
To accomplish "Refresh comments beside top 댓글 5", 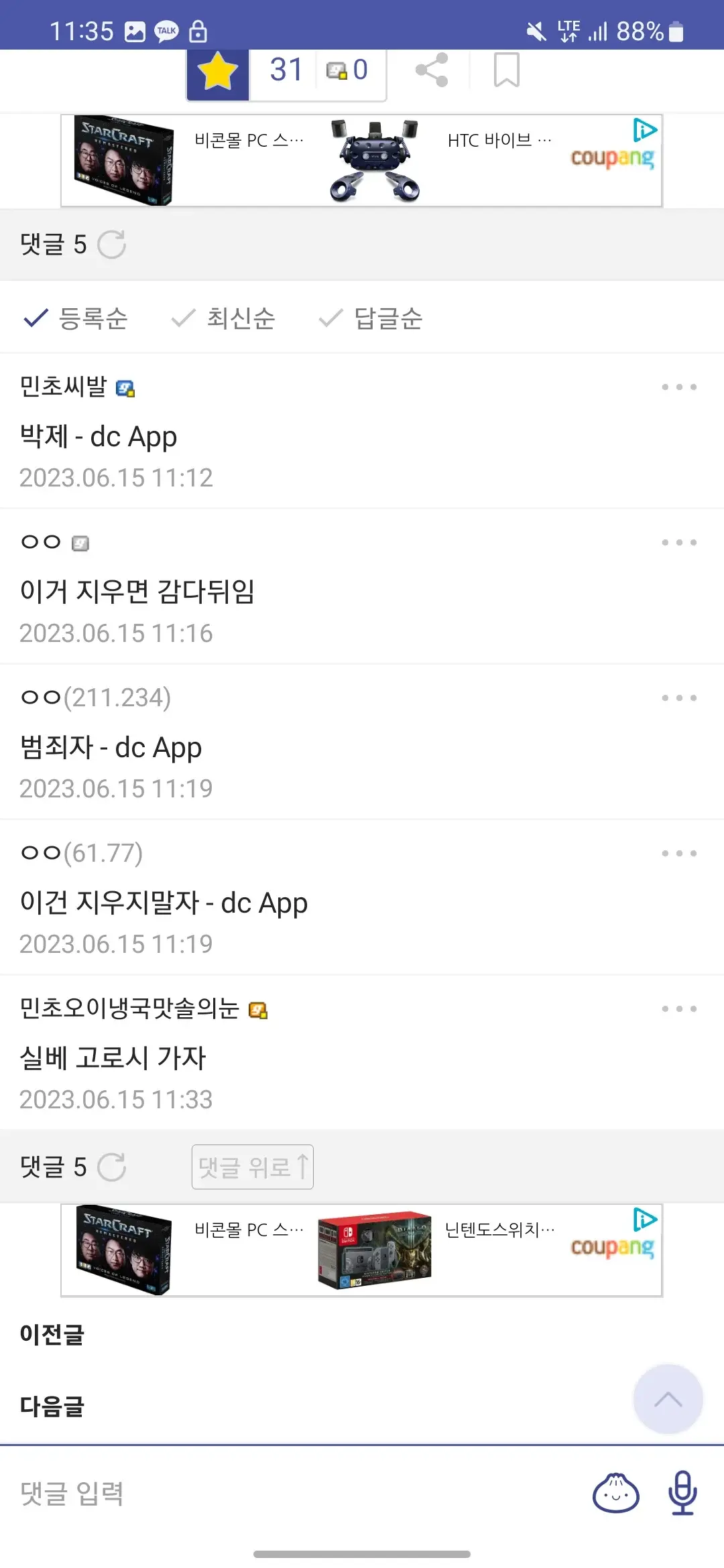I will tap(111, 245).
